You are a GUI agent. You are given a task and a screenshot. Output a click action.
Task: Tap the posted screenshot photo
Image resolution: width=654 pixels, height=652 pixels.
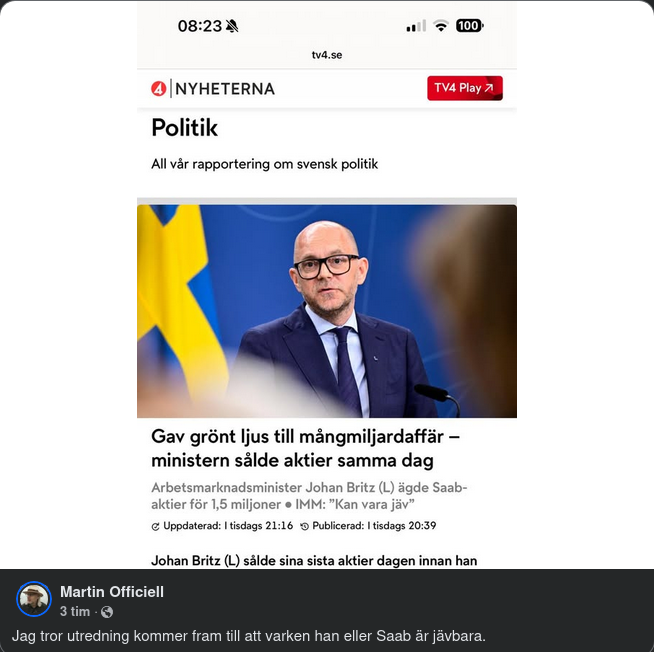327,300
